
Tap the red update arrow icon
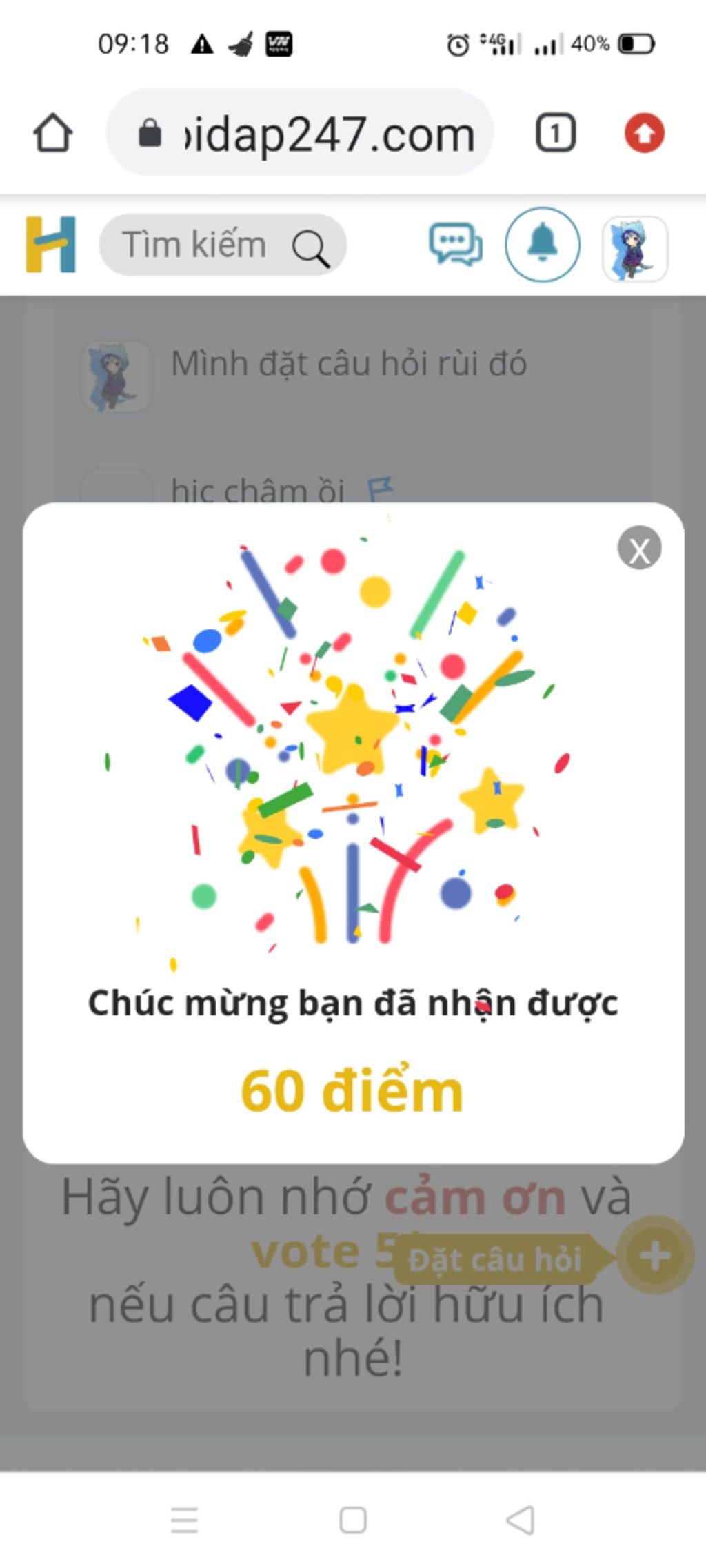[x=644, y=132]
